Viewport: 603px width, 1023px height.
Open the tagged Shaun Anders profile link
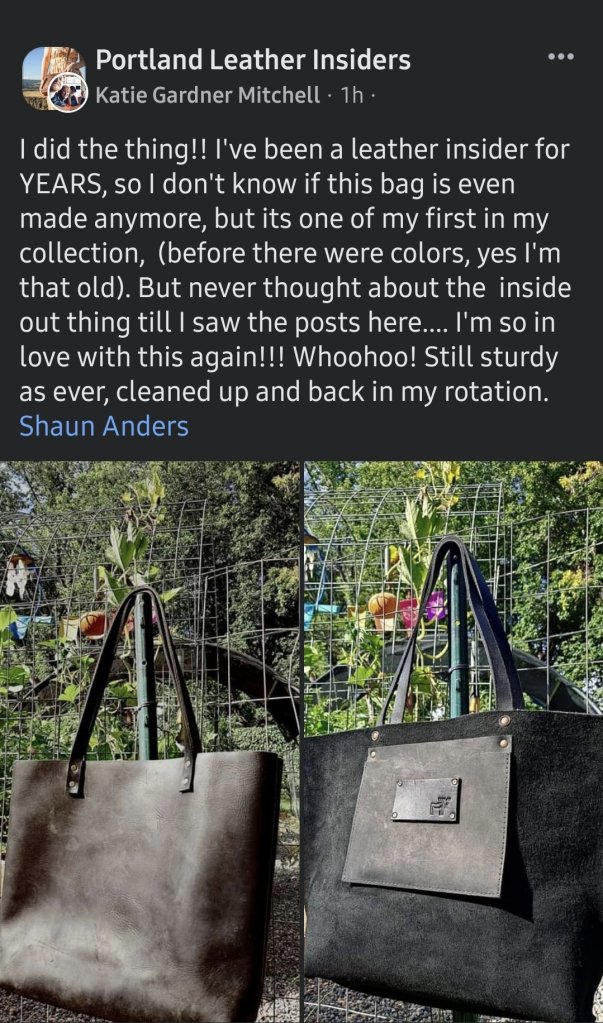[104, 426]
